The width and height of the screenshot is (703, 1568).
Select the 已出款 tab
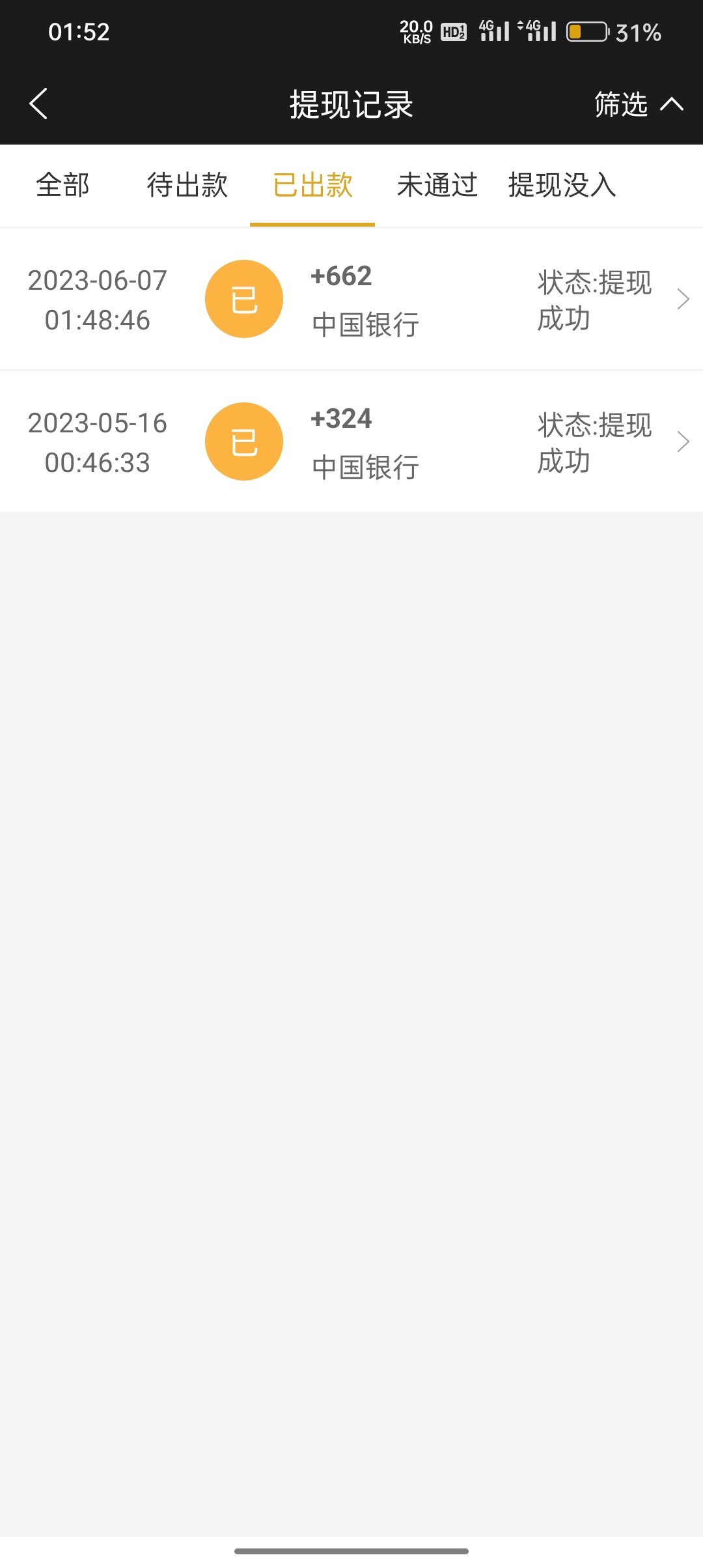(312, 185)
